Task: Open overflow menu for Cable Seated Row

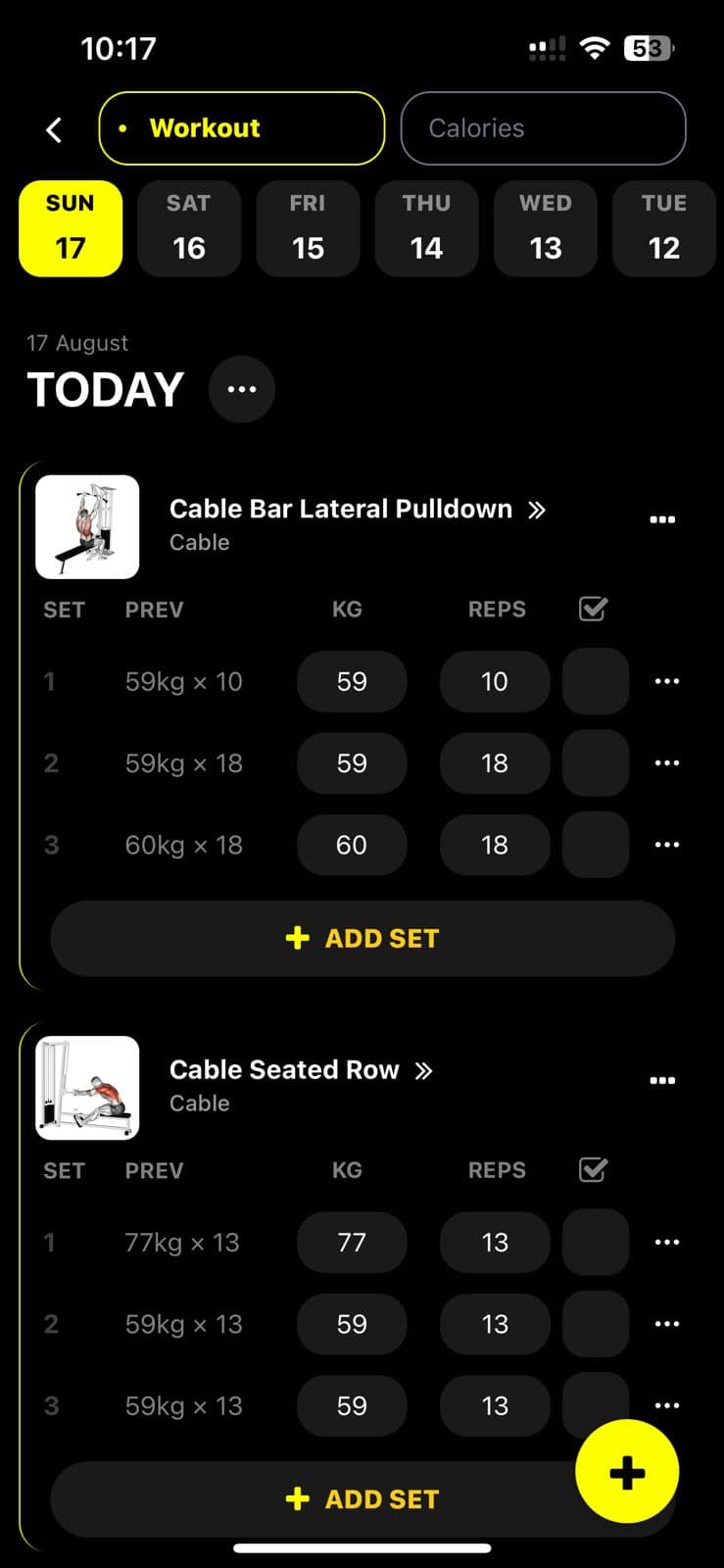Action: (x=662, y=1080)
